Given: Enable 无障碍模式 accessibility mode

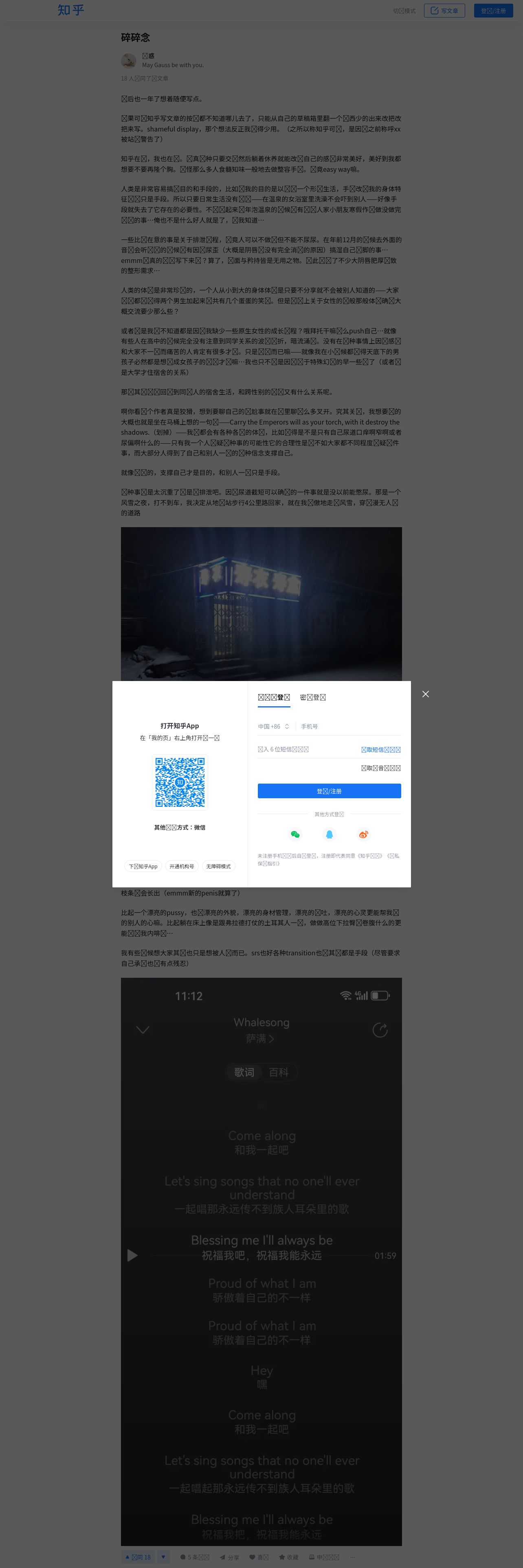Looking at the screenshot, I should click(x=218, y=866).
